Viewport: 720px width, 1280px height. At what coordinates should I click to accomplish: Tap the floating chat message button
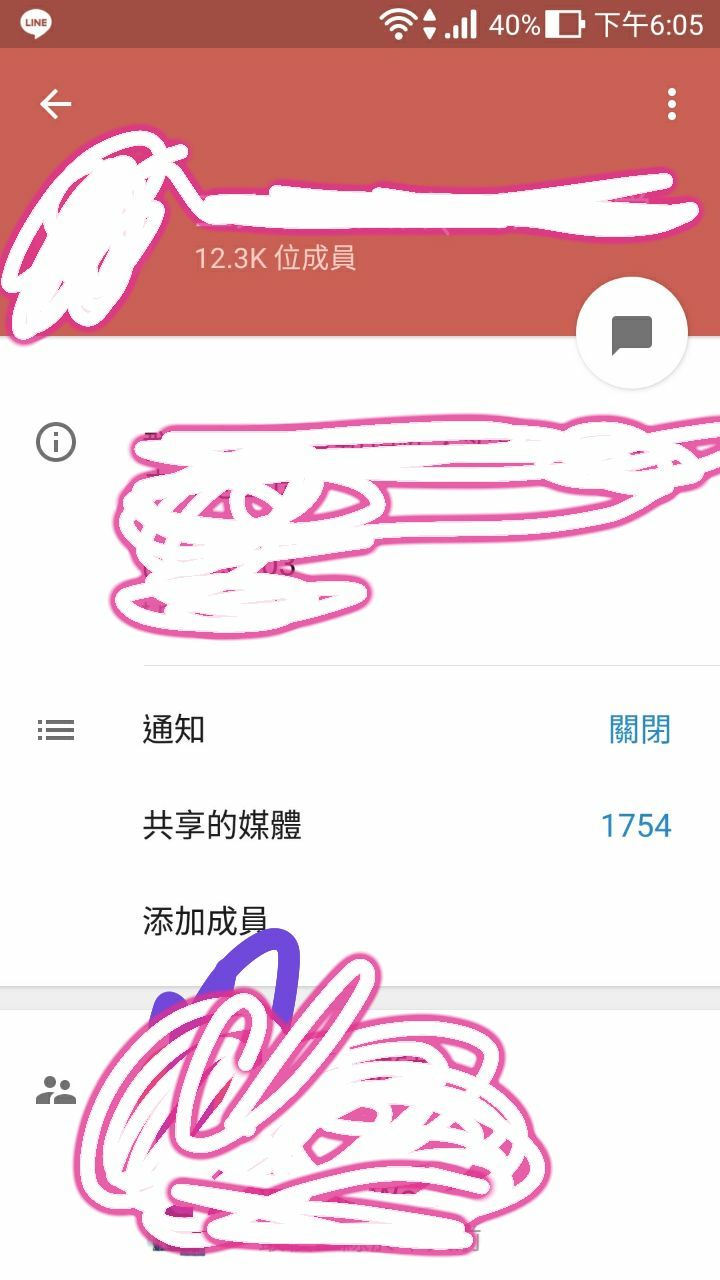pyautogui.click(x=632, y=334)
